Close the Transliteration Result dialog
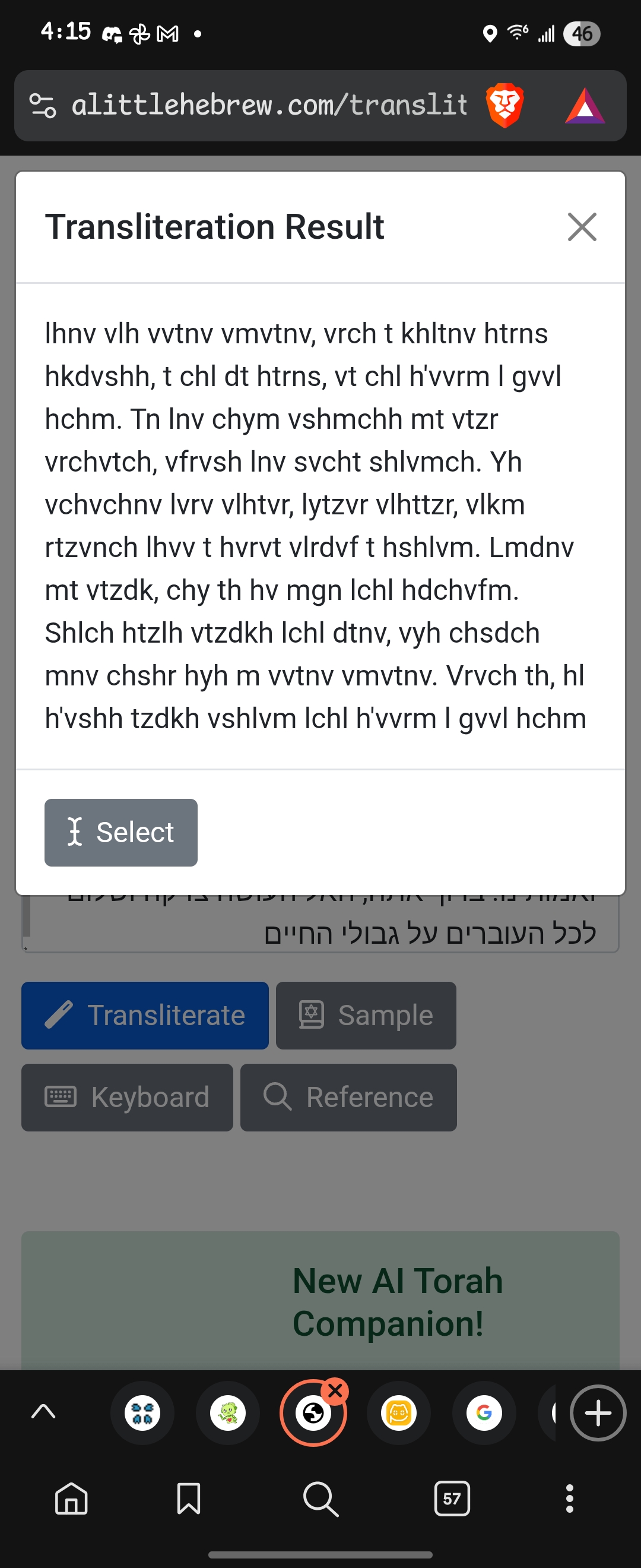The width and height of the screenshot is (641, 1568). 582,227
